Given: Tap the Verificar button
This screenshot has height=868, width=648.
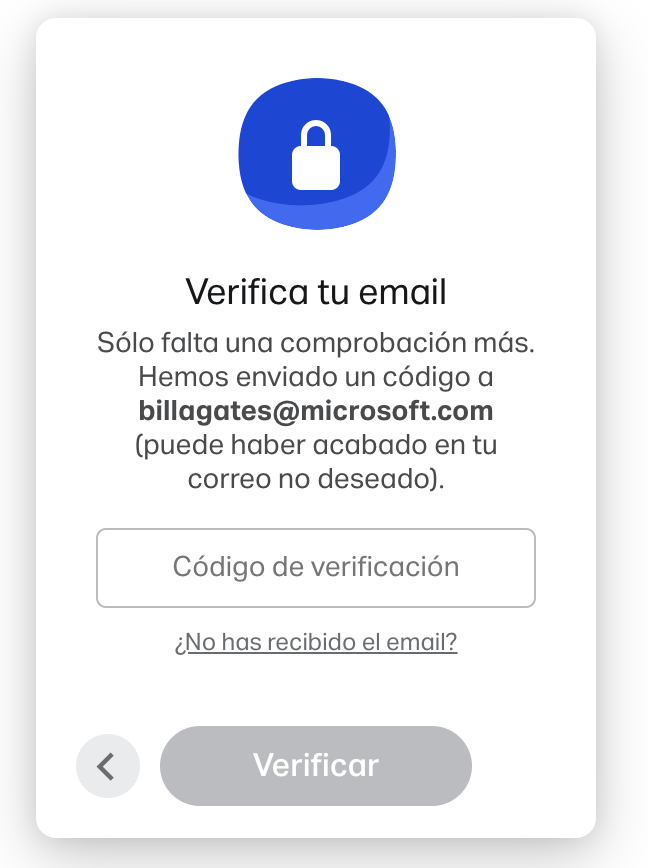Looking at the screenshot, I should click(x=316, y=766).
